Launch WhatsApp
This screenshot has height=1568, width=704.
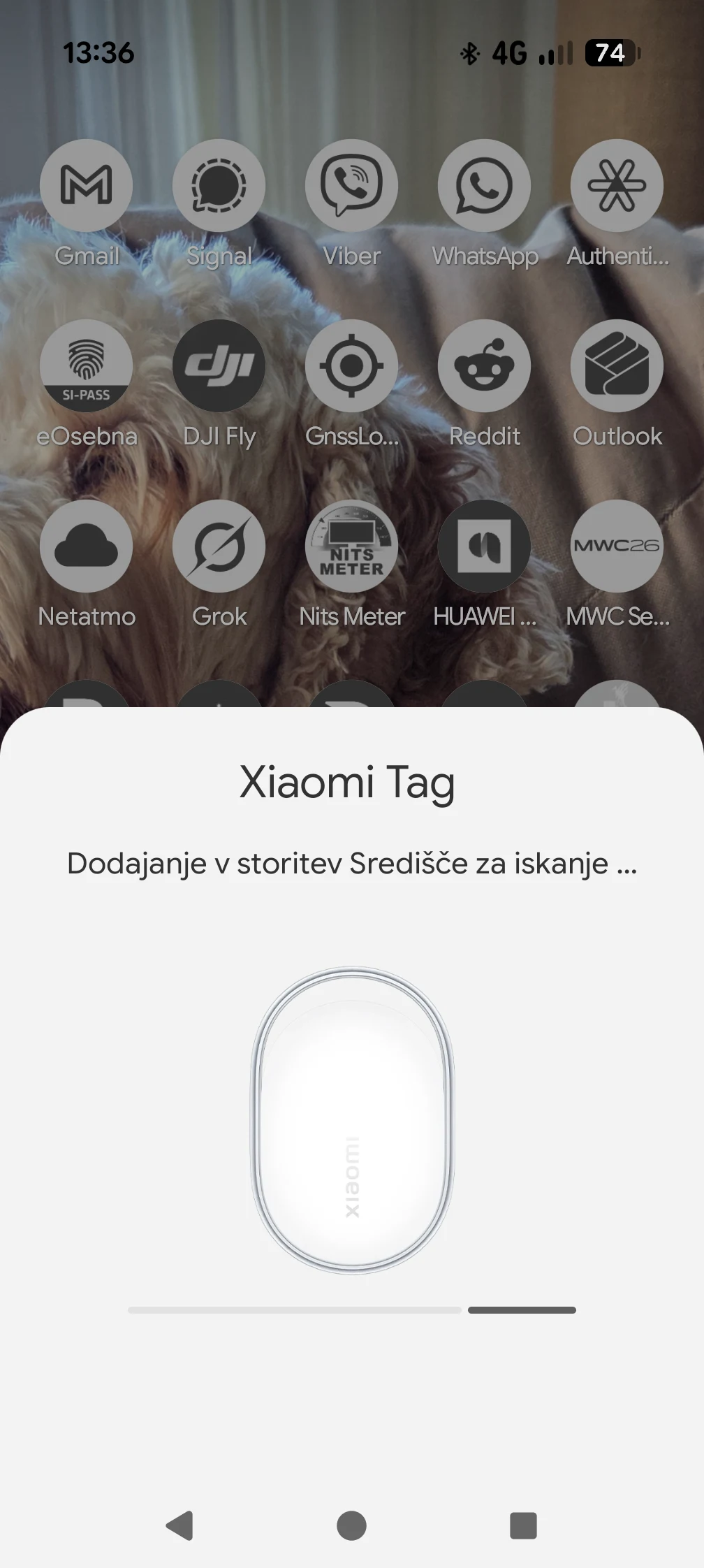[x=484, y=186]
